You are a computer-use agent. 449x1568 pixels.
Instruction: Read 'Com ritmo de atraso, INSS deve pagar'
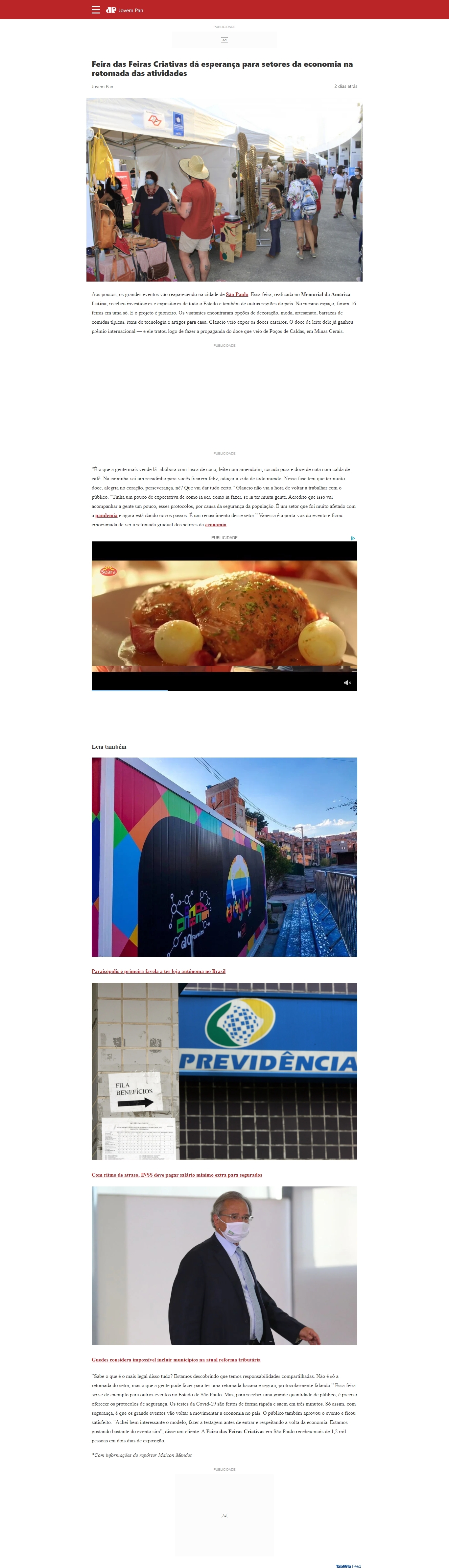[177, 1174]
